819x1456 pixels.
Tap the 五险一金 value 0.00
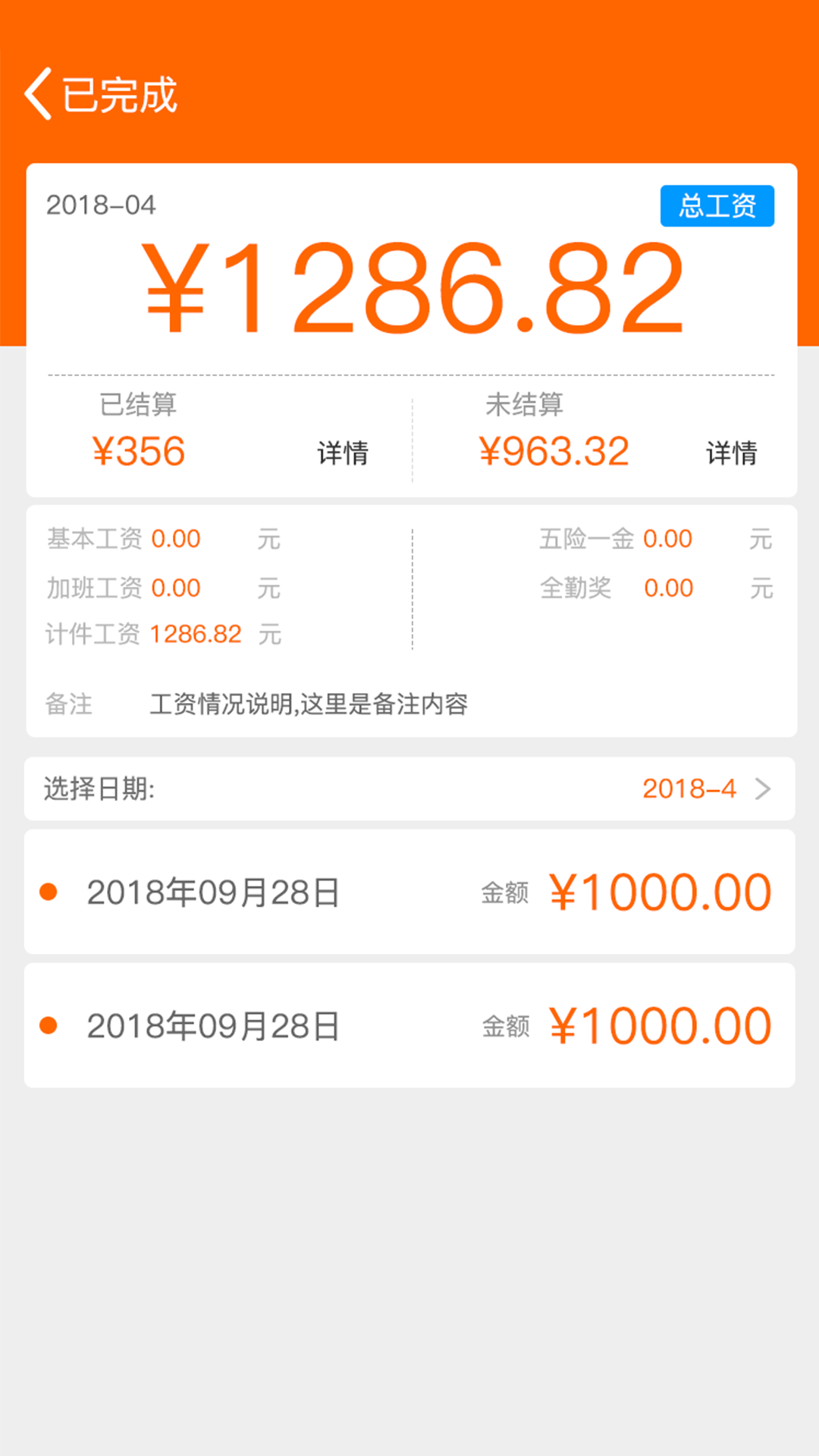pos(668,538)
